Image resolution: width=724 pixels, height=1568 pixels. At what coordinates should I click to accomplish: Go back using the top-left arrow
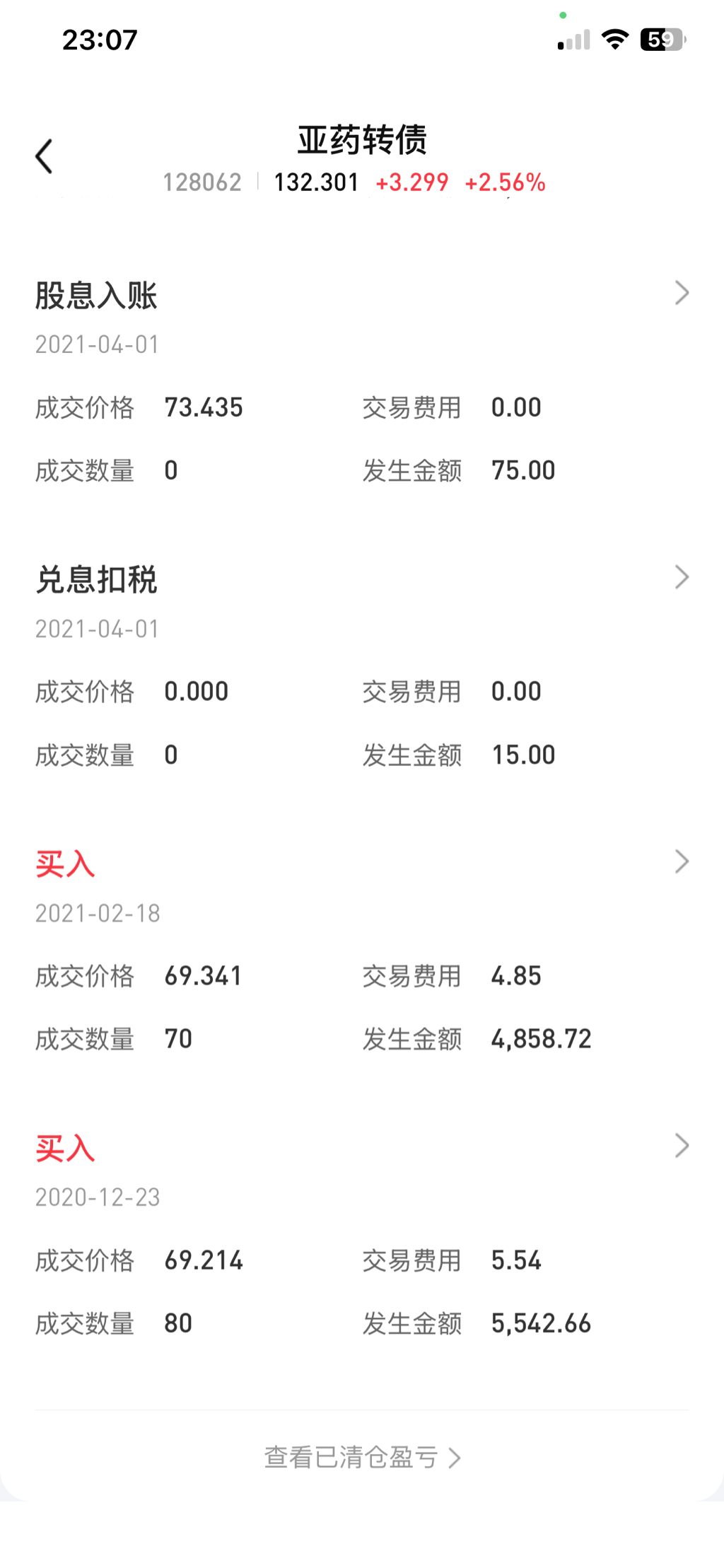coord(44,156)
